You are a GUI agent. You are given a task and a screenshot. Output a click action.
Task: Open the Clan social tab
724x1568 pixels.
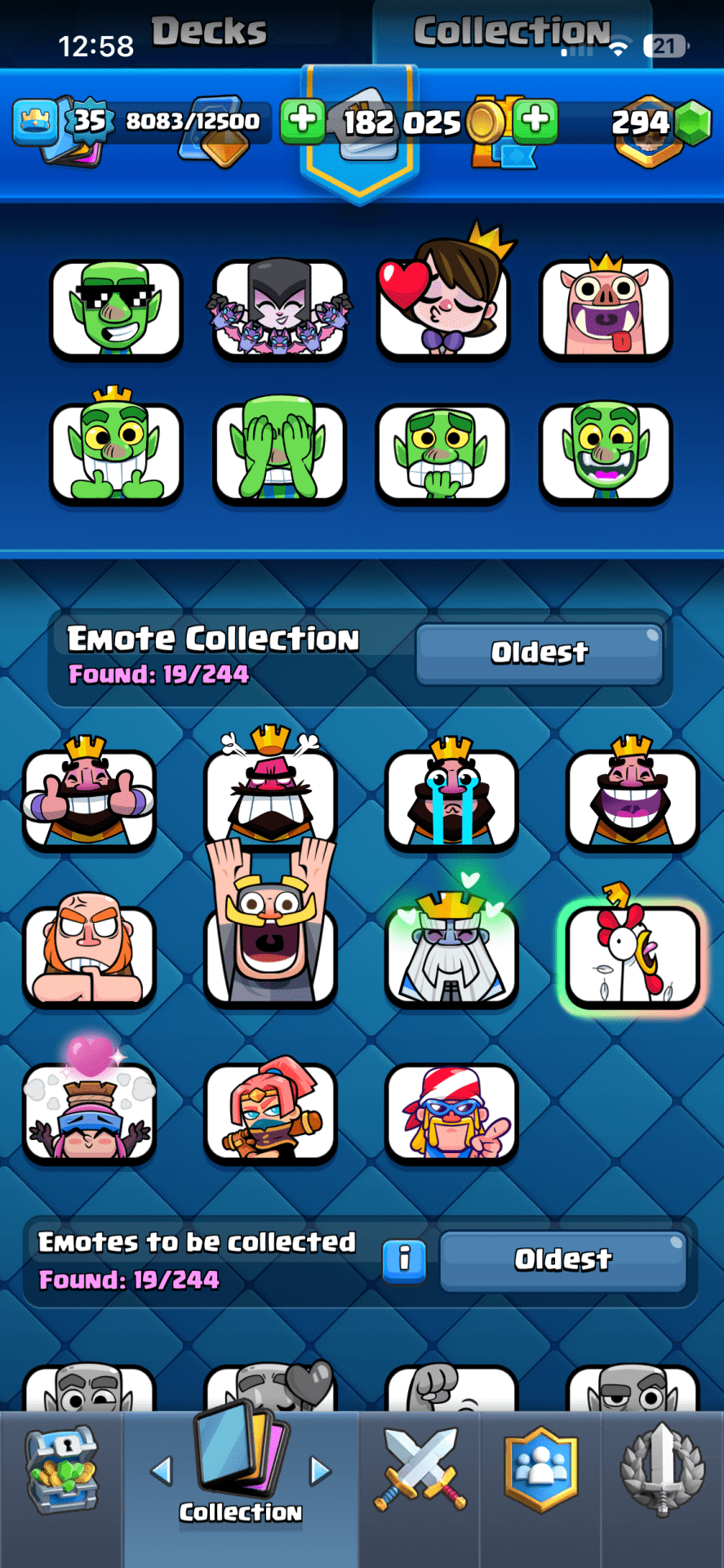point(540,1470)
